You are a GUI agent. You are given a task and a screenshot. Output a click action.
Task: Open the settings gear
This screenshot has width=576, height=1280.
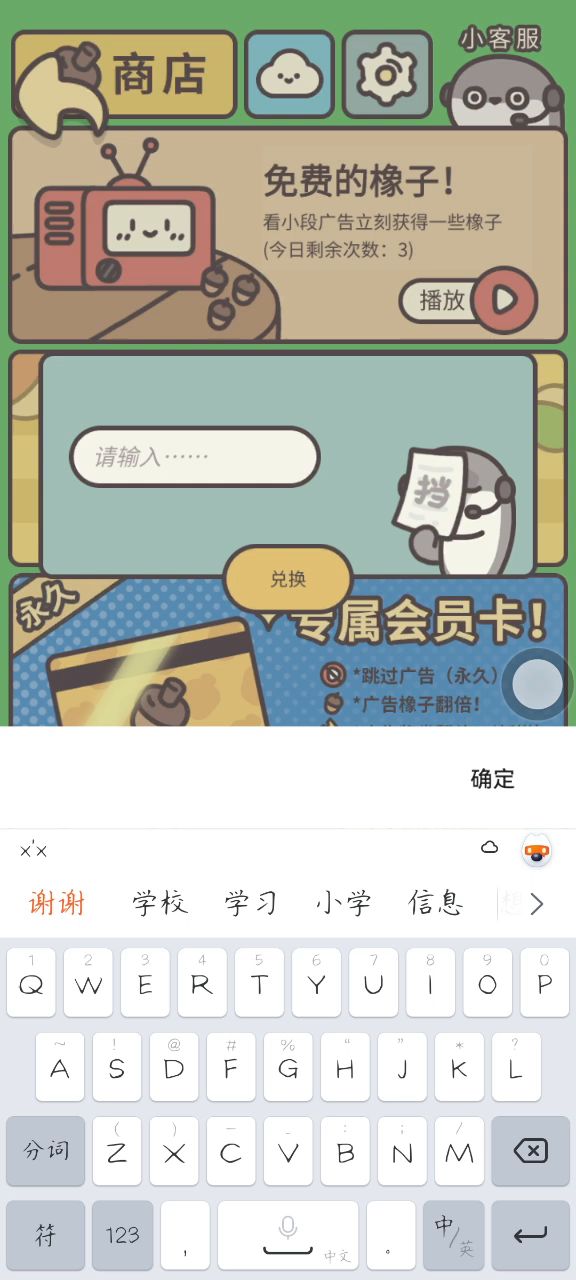click(387, 74)
